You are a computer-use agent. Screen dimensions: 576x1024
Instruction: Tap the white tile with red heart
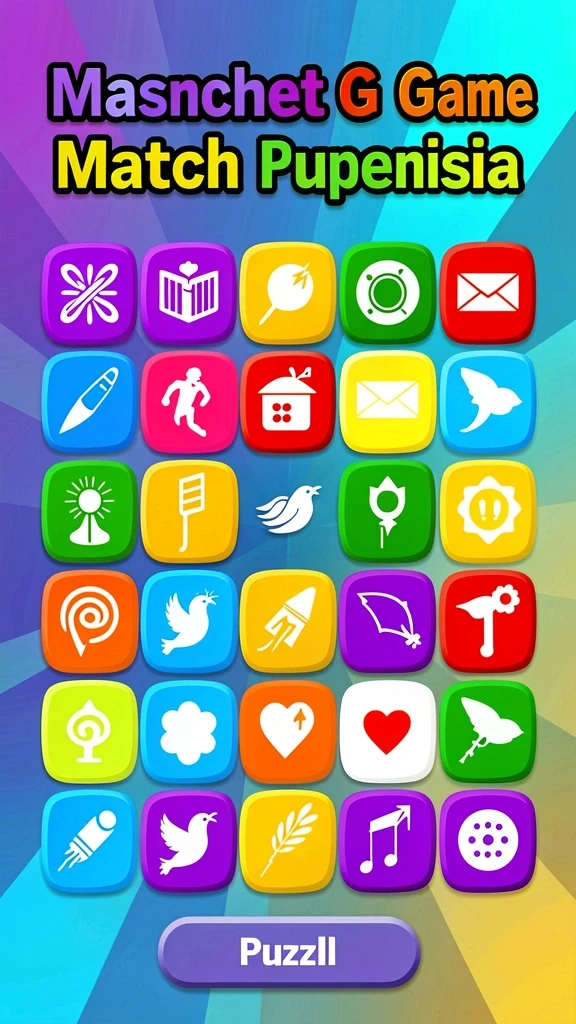[388, 731]
